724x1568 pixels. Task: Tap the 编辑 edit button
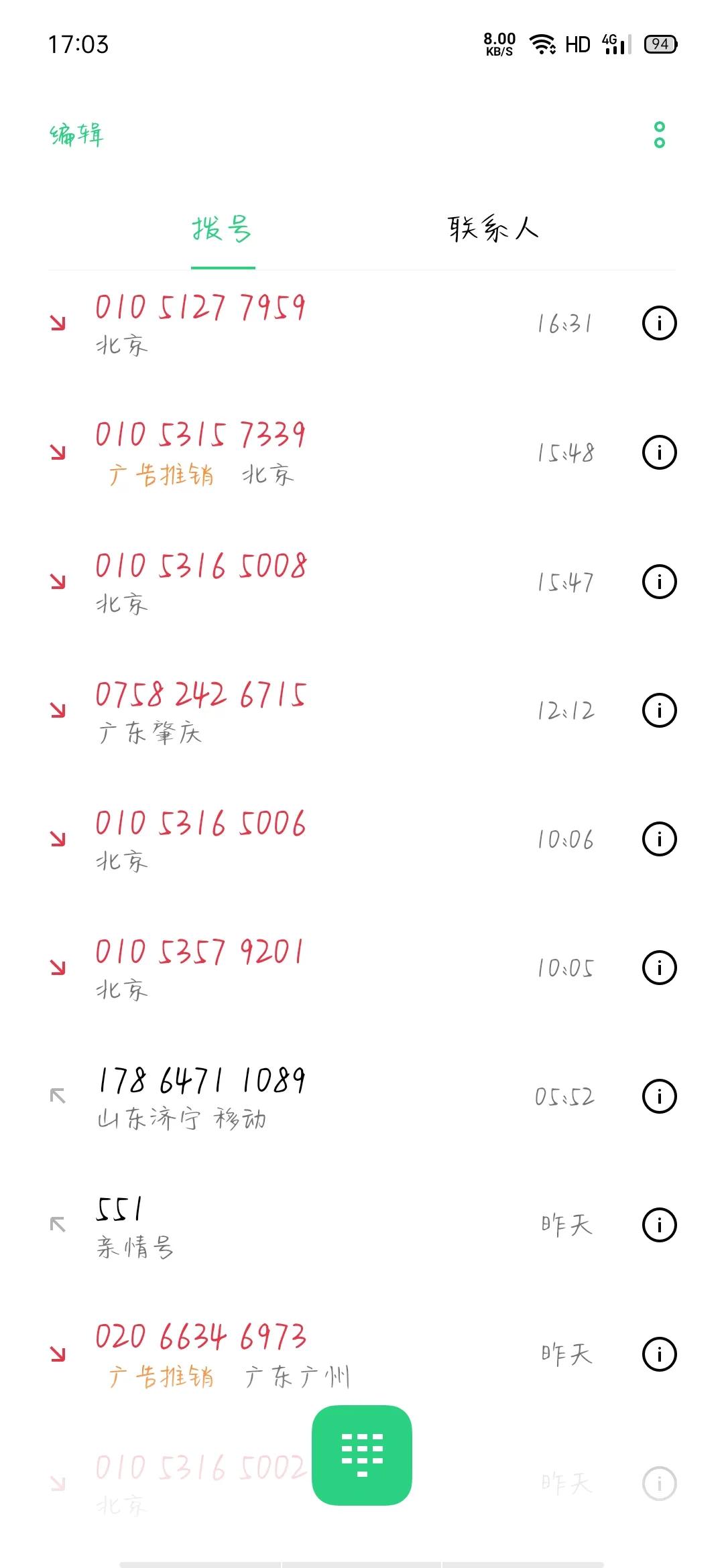pyautogui.click(x=77, y=135)
